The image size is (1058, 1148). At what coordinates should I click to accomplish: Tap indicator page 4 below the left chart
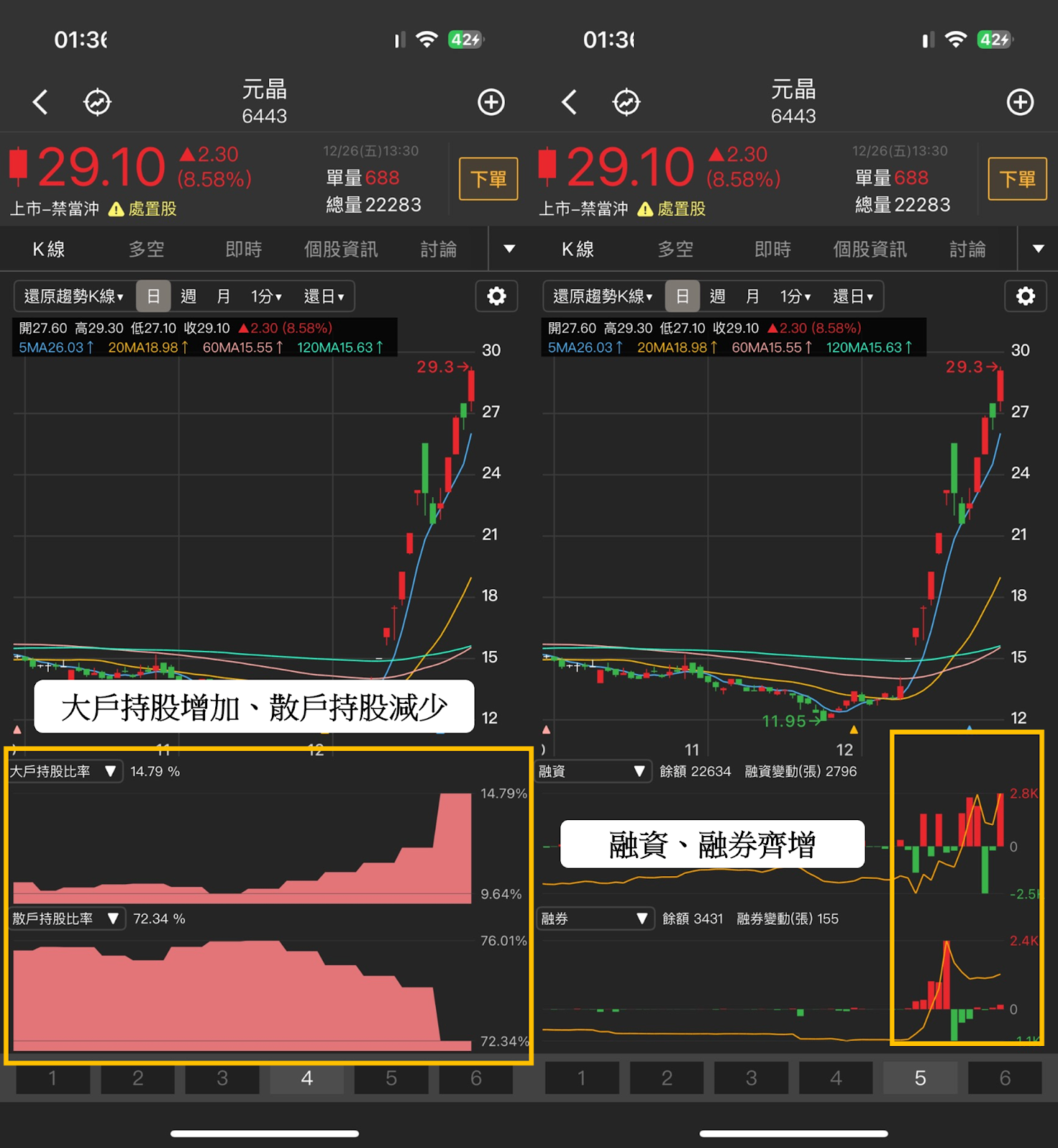tap(306, 1078)
